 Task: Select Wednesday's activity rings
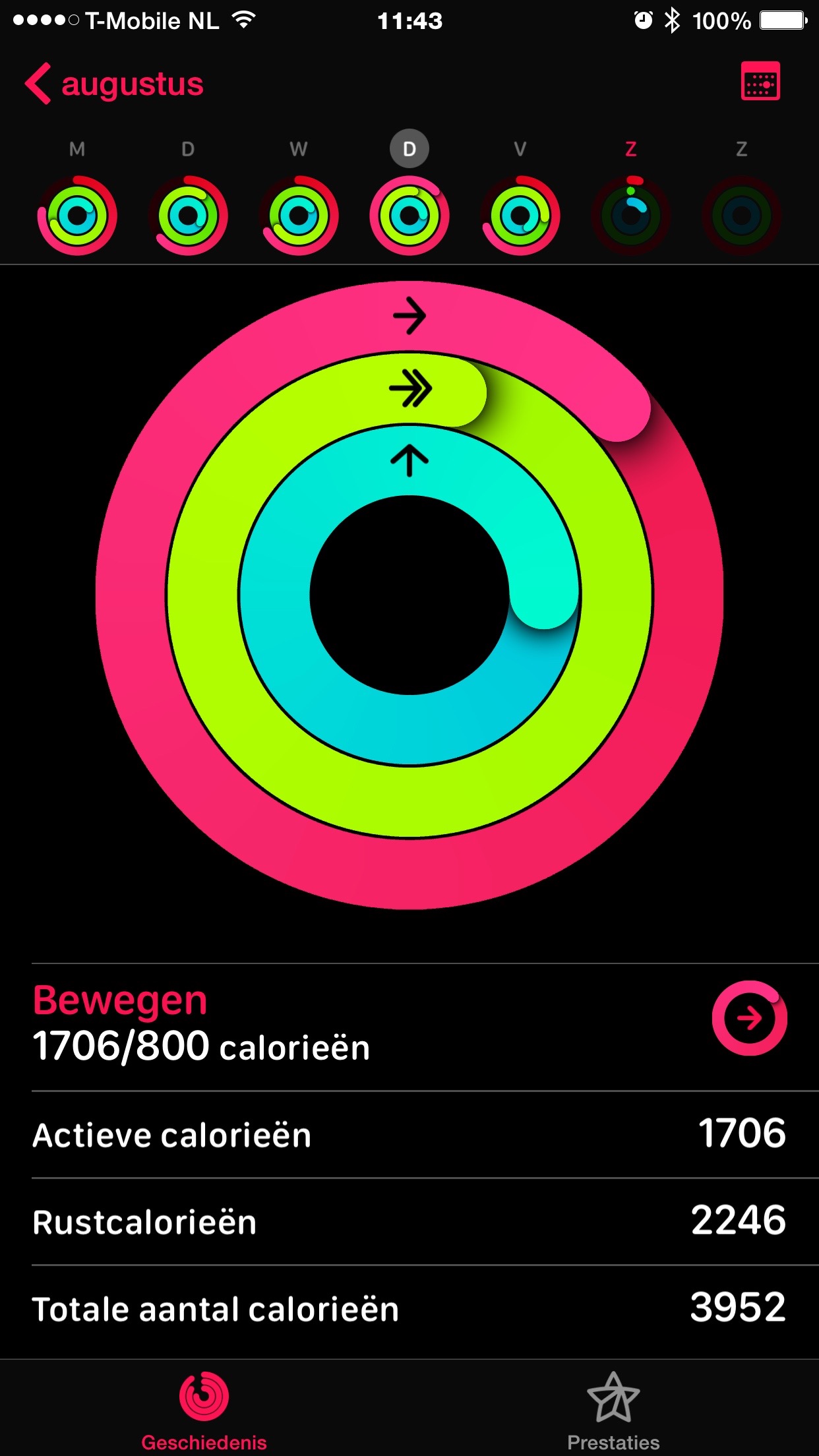299,215
